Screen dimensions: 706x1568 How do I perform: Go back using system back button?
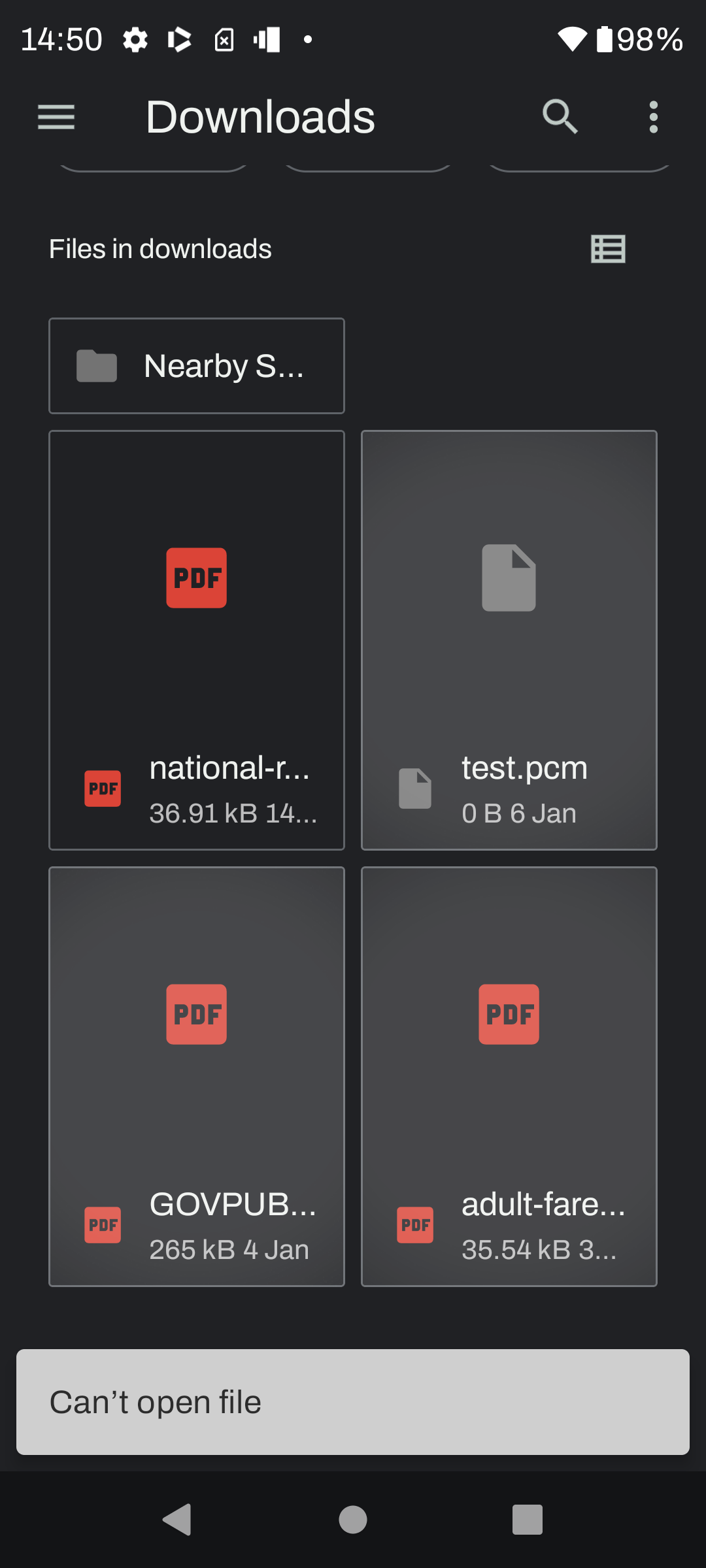tap(177, 1519)
